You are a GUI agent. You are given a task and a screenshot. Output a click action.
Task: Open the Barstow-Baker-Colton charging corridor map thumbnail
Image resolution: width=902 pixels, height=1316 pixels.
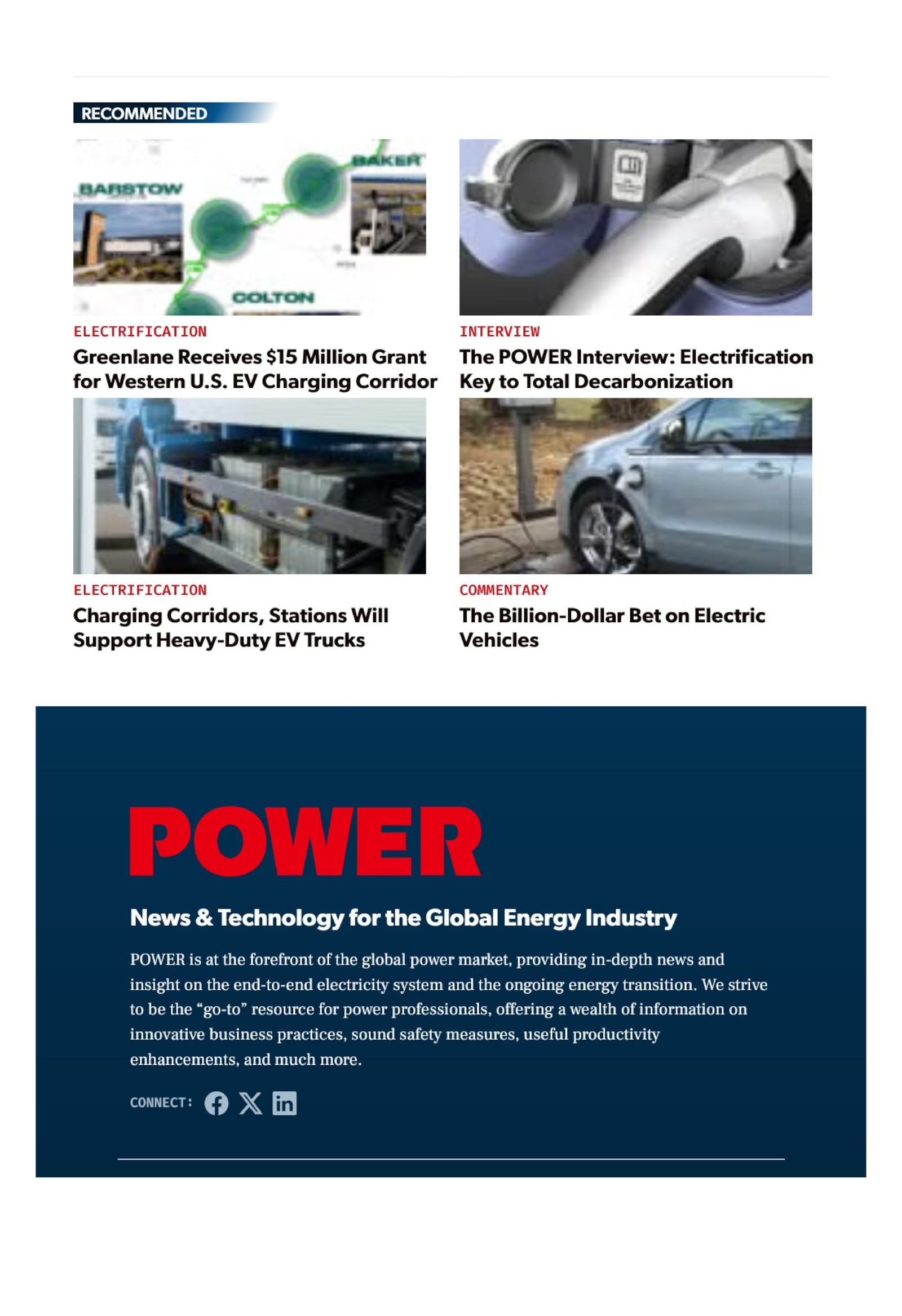click(249, 227)
